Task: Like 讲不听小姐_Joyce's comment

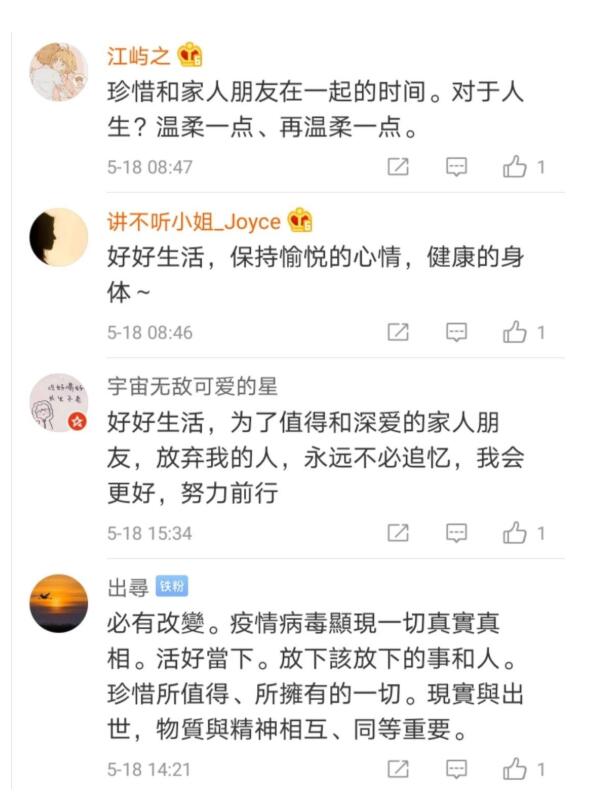Action: click(x=515, y=332)
